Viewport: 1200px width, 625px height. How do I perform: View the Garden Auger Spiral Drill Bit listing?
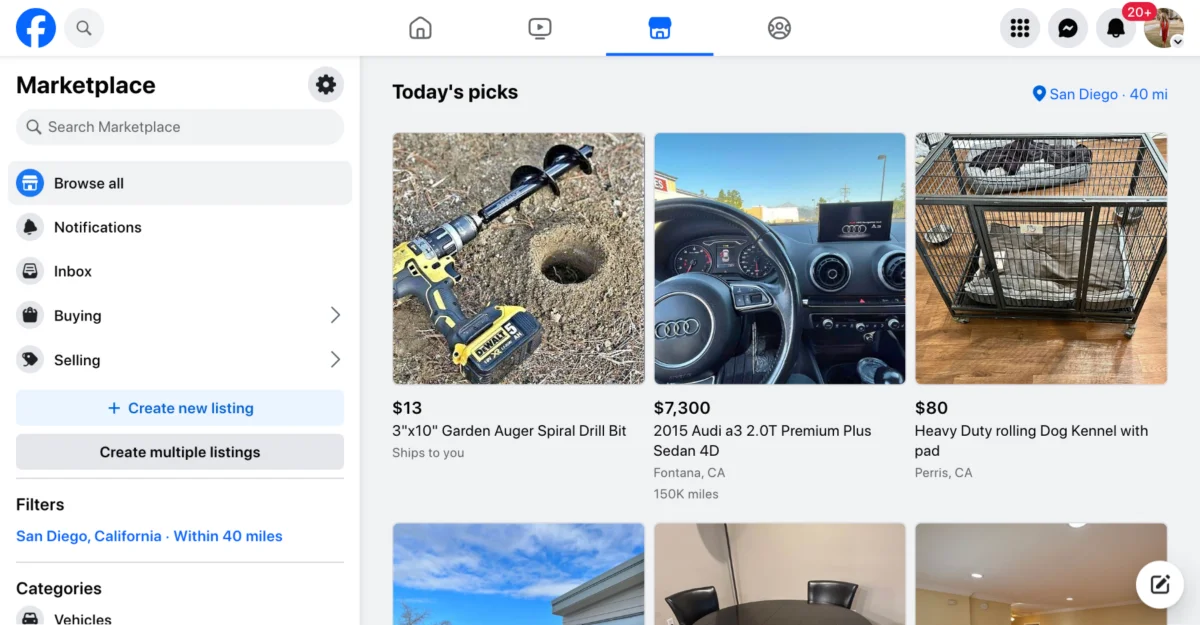pyautogui.click(x=518, y=259)
